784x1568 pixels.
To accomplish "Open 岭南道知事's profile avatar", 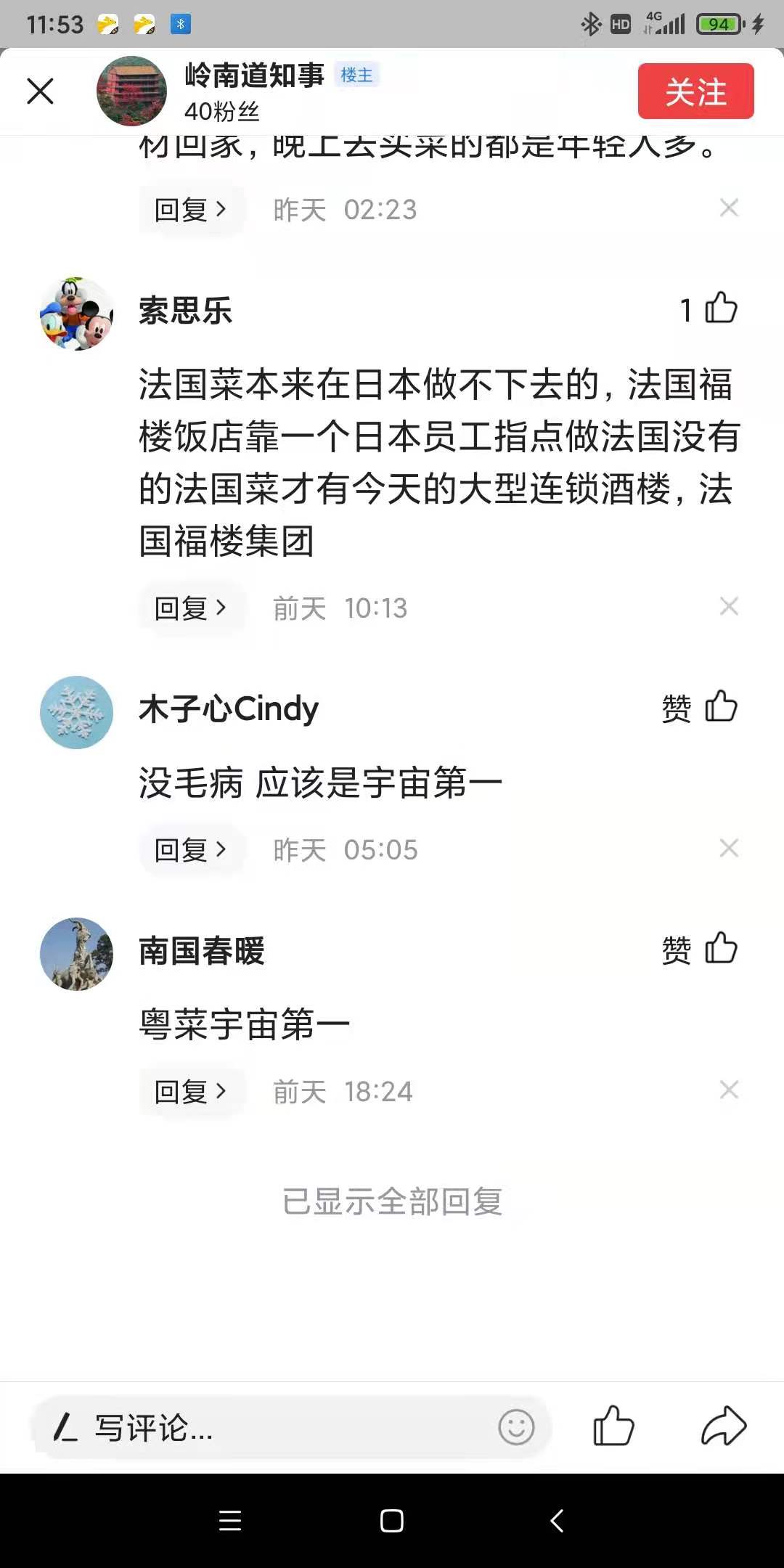I will tap(131, 91).
